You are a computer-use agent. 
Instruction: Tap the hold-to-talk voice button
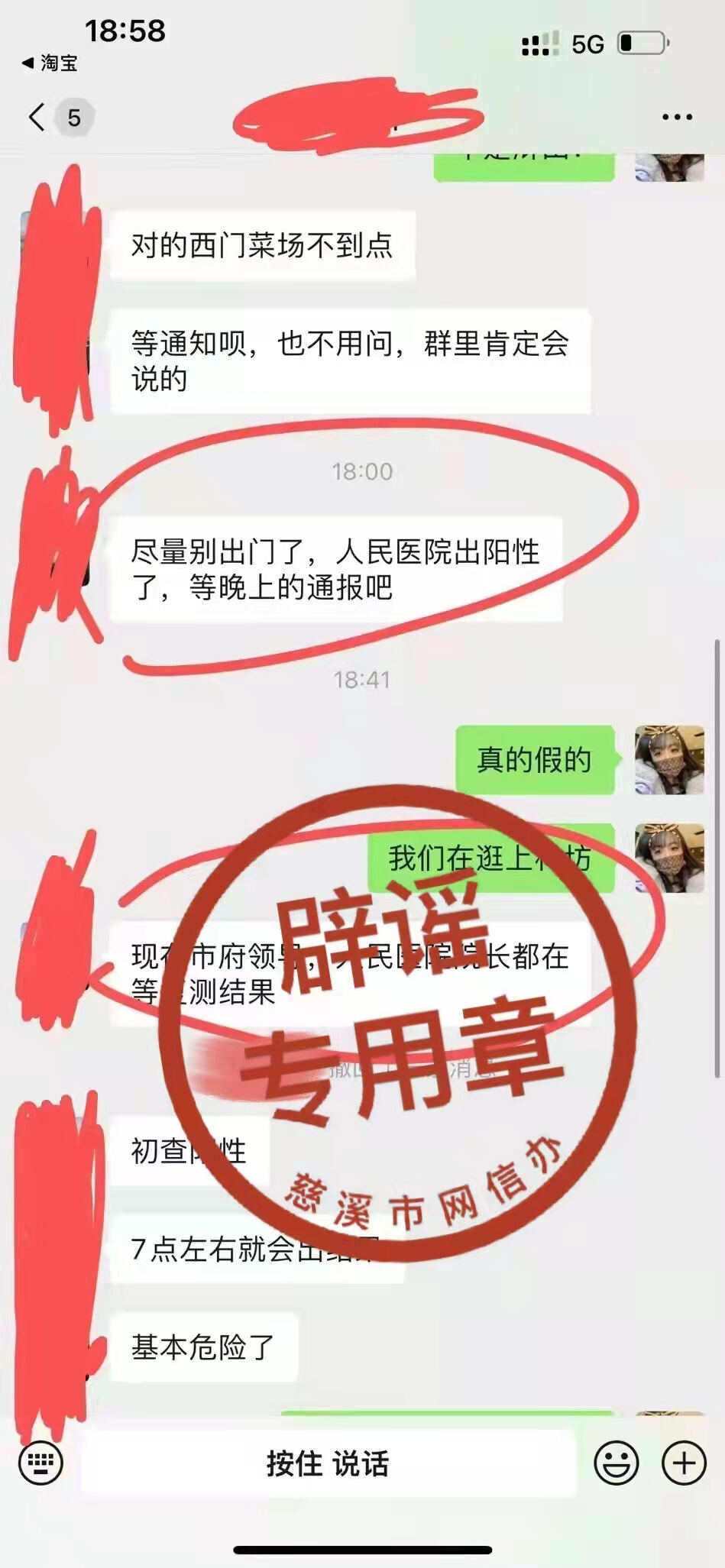(x=328, y=1463)
